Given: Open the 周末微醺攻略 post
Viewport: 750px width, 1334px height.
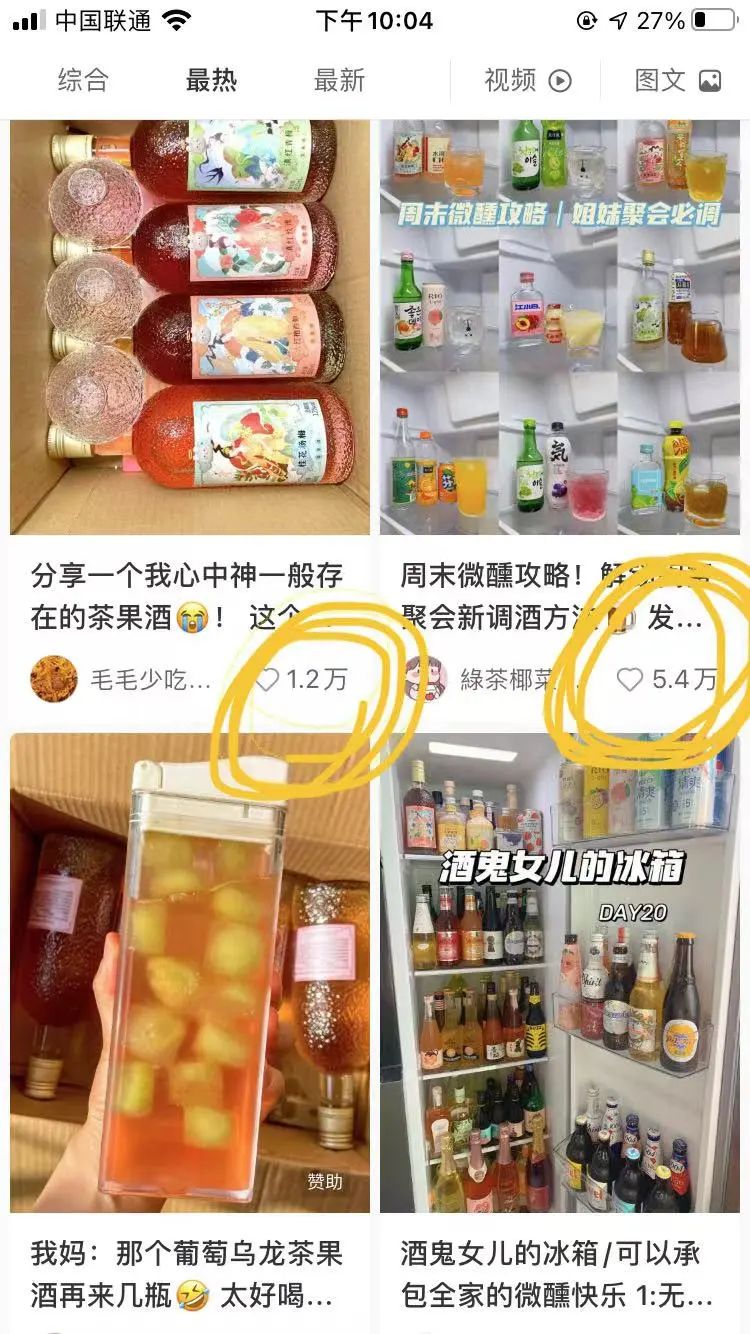Looking at the screenshot, I should (560, 330).
